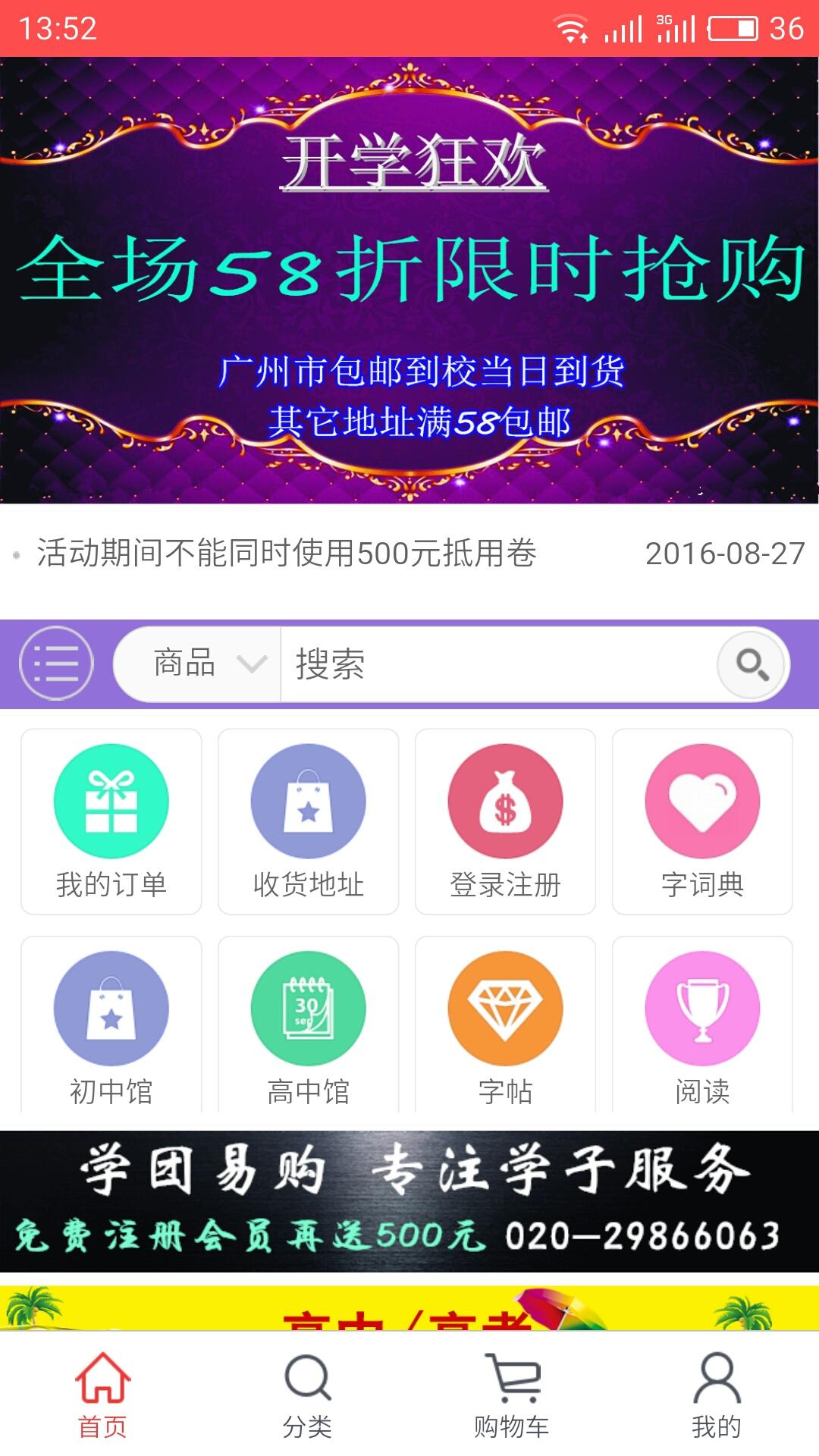Open the 学团易购 membership banner

(409, 1201)
